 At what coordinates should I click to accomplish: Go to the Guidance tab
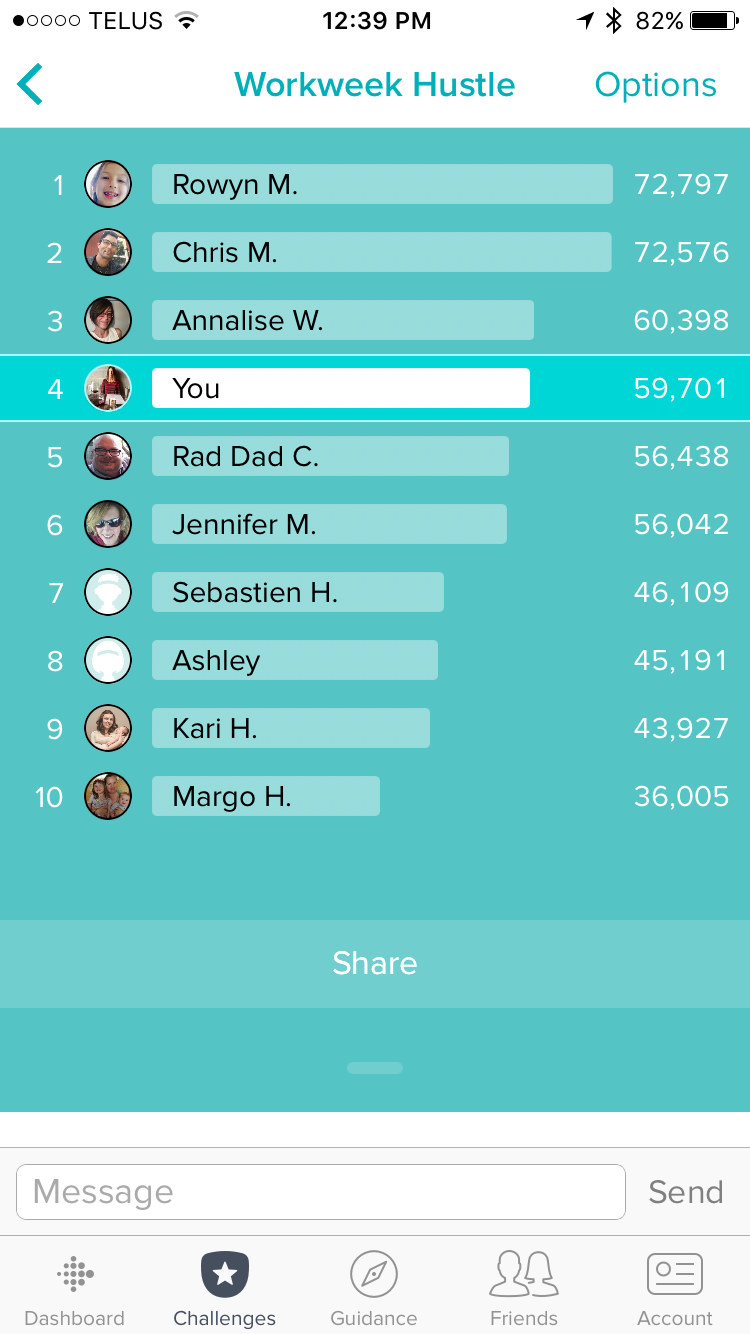coord(374,1290)
